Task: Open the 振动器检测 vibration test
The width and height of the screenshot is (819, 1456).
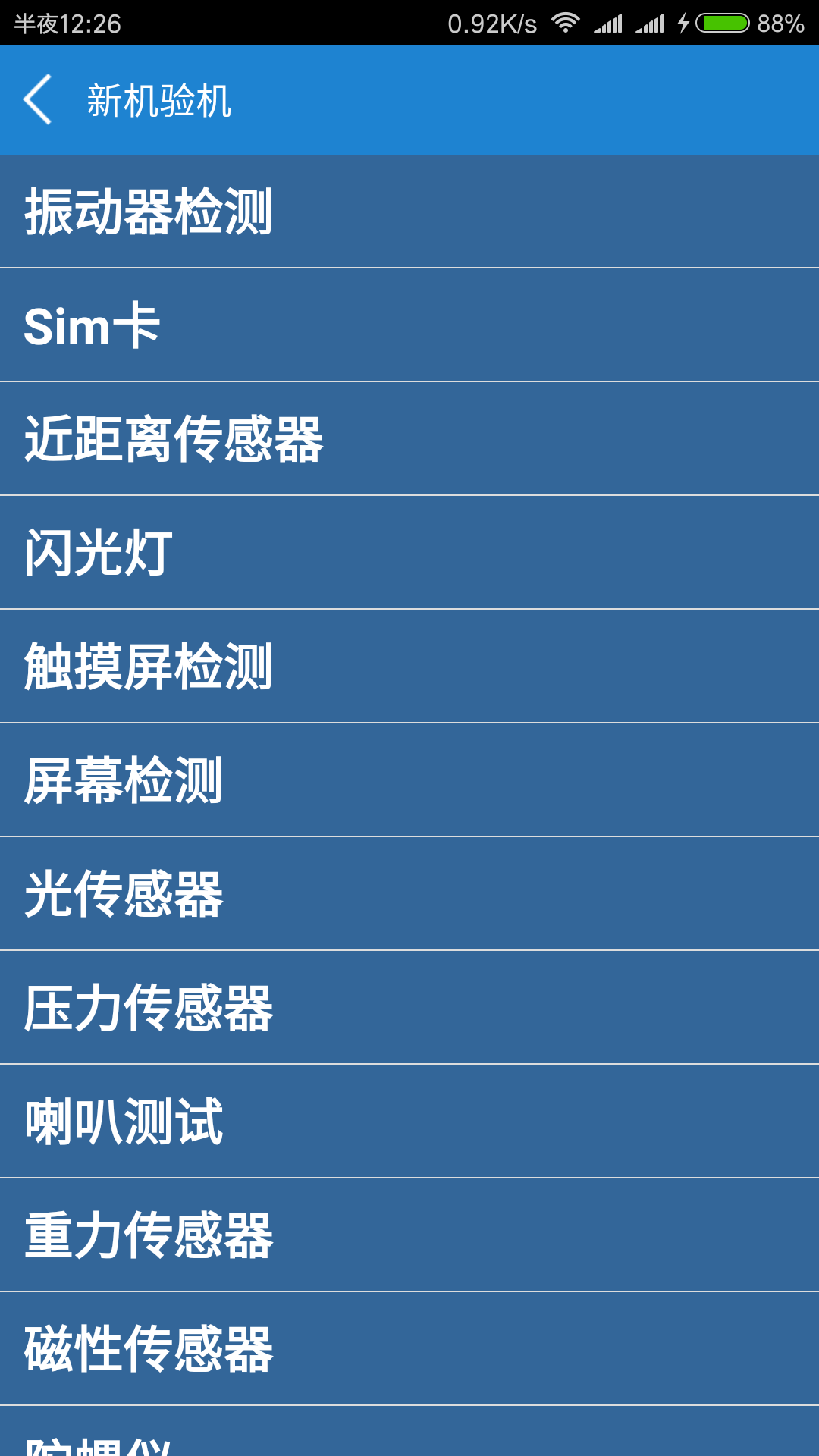Action: pyautogui.click(x=409, y=211)
